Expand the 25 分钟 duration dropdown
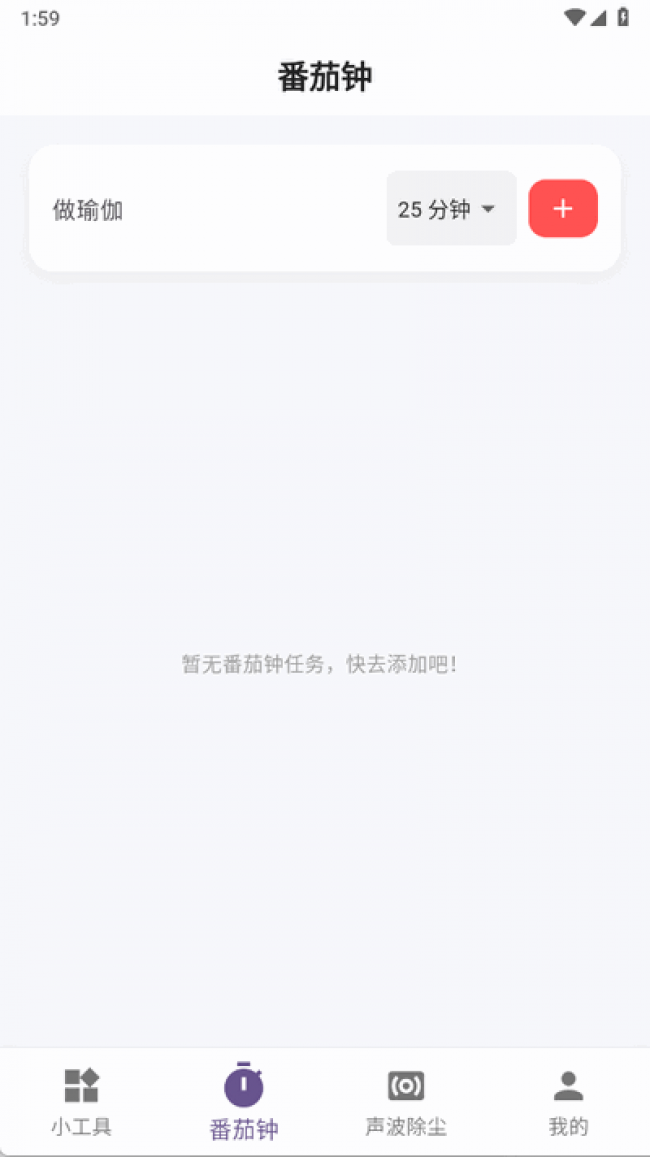The height and width of the screenshot is (1157, 650). pos(452,209)
